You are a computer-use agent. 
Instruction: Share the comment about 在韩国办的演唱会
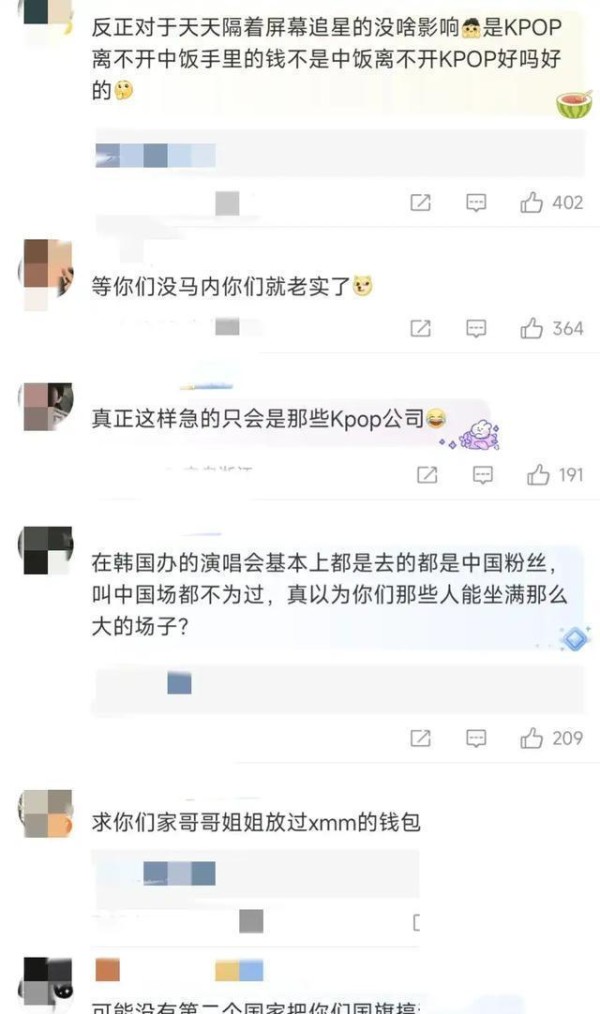point(420,738)
